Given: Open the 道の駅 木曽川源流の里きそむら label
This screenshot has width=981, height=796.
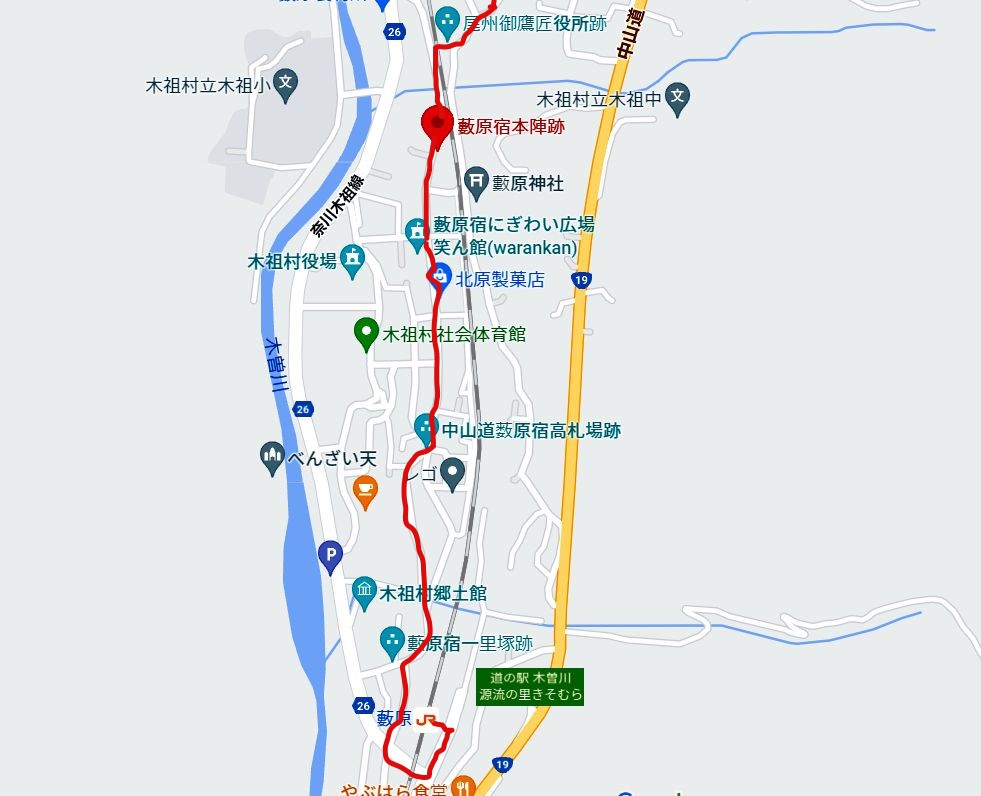Looking at the screenshot, I should (530, 686).
